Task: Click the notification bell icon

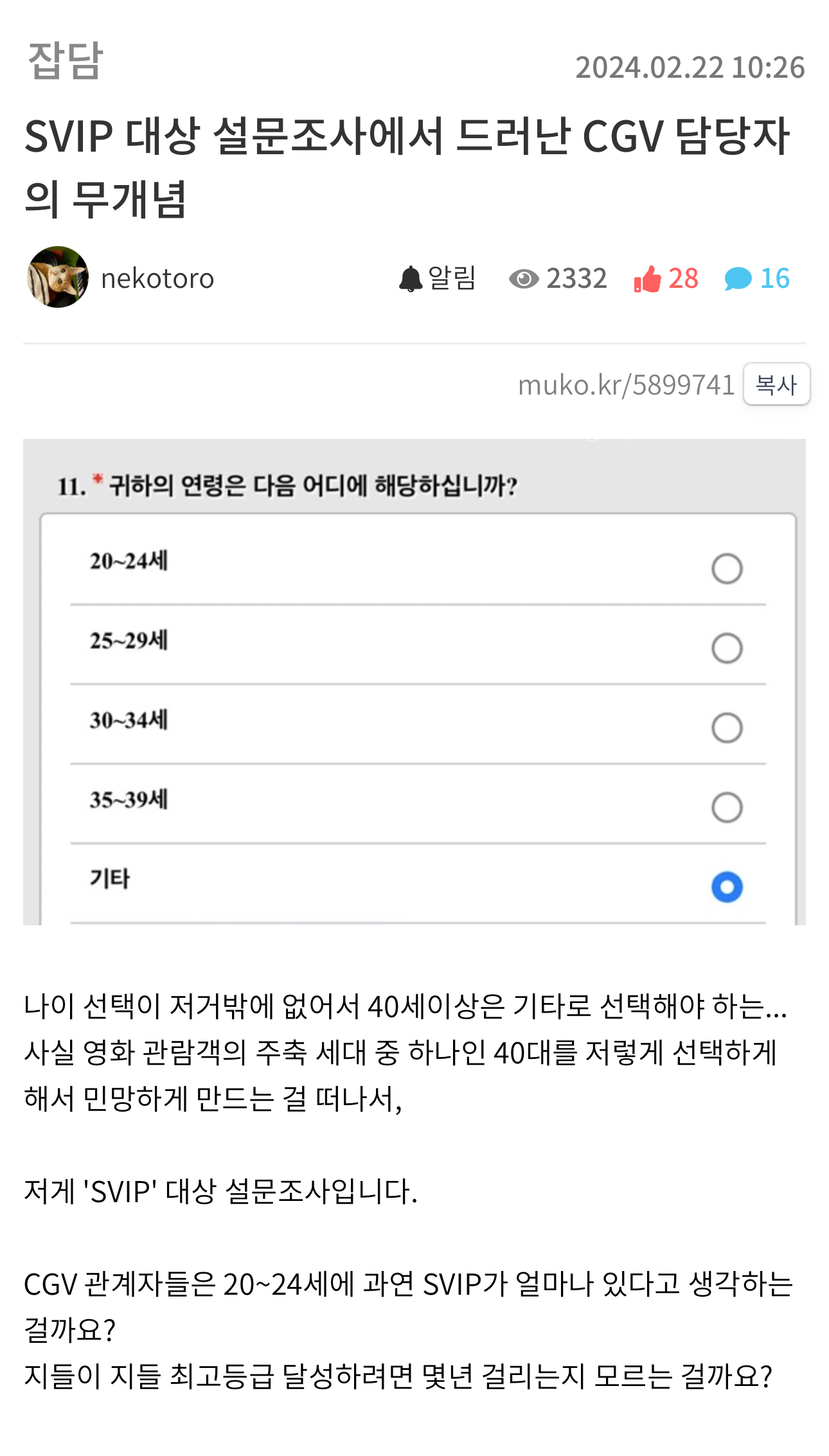Action: tap(410, 278)
